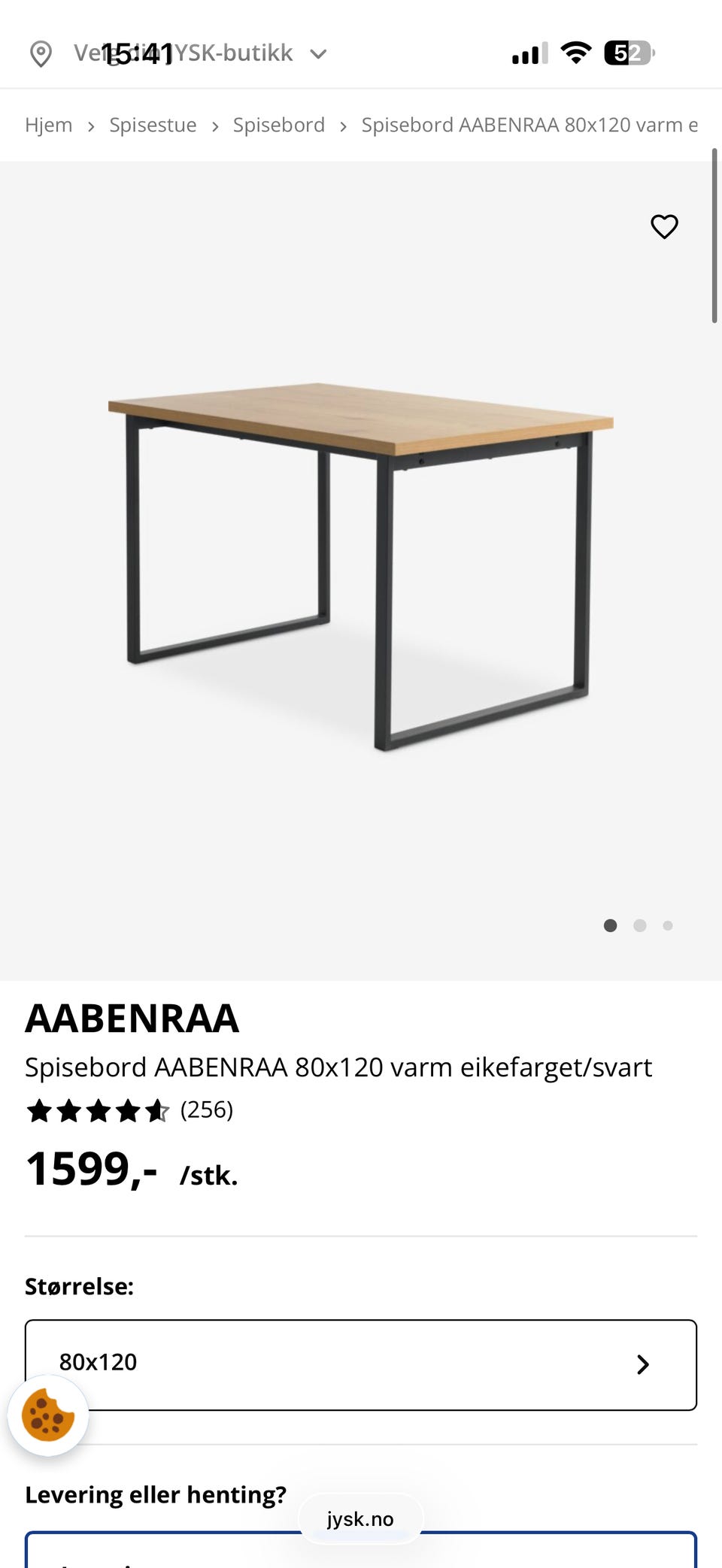
Task: Go to Hjem via the breadcrumb
Action: tap(48, 125)
